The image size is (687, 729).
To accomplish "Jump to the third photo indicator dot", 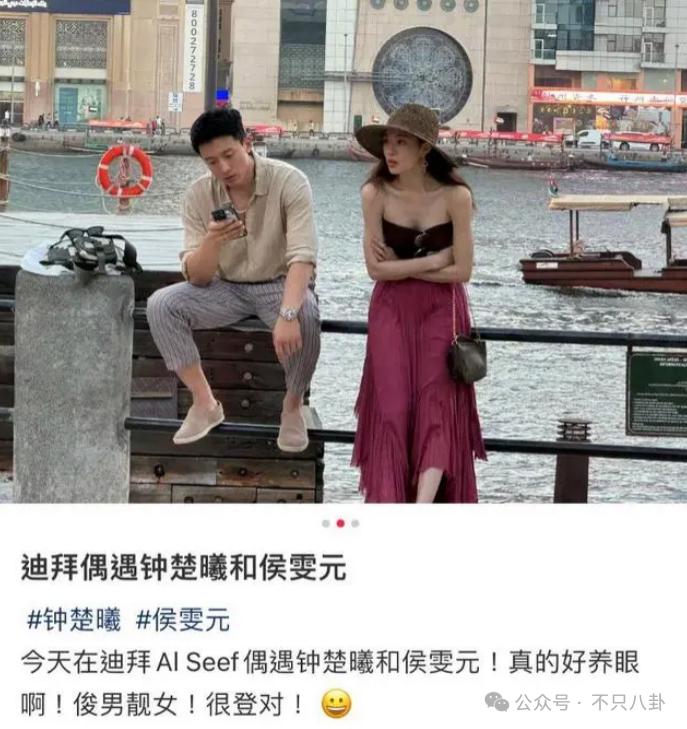I will pos(355,523).
